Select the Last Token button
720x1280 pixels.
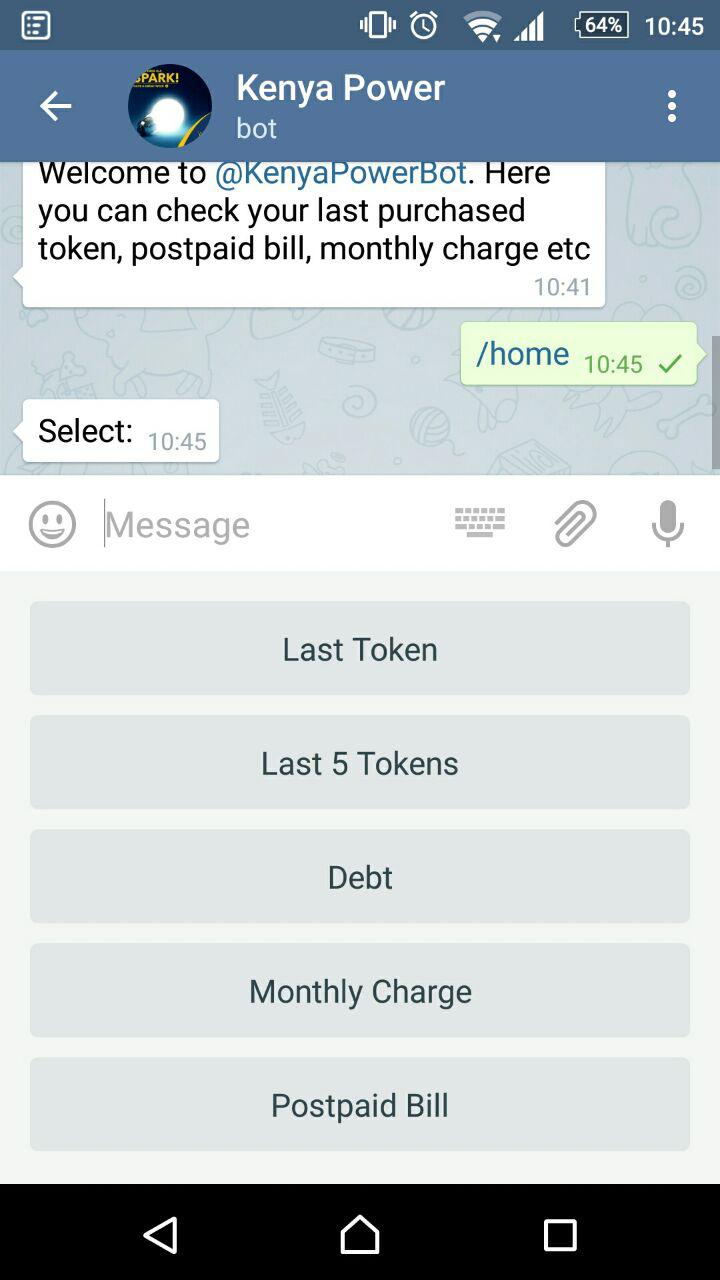pyautogui.click(x=360, y=648)
